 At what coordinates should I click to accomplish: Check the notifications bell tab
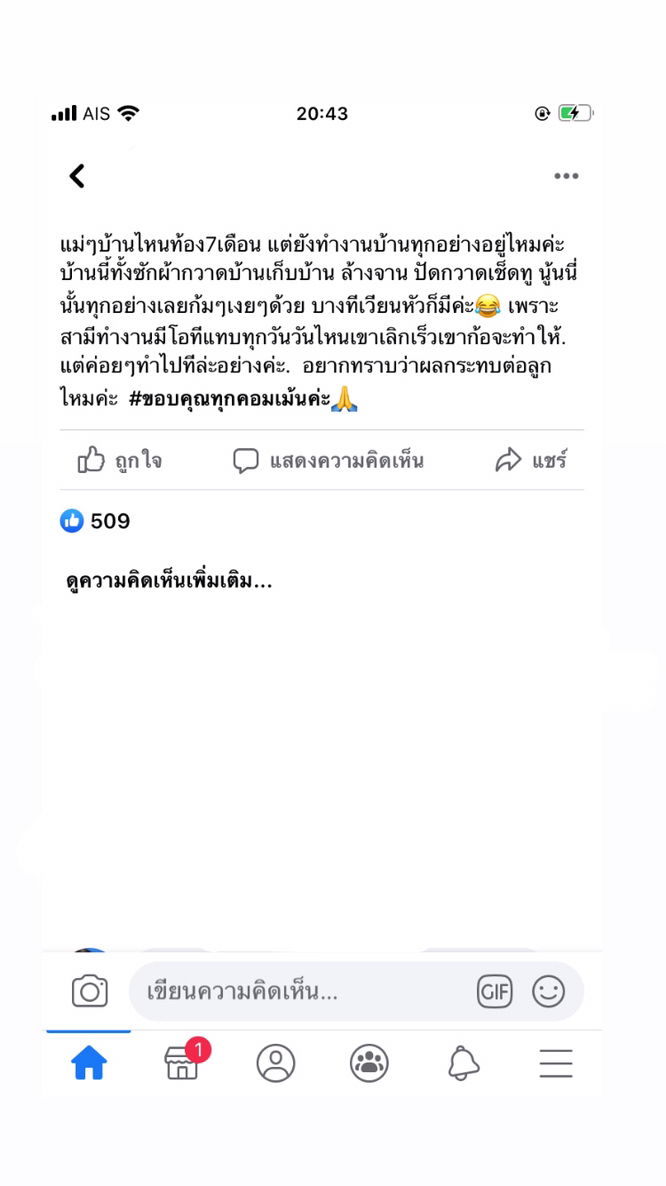coord(463,1064)
